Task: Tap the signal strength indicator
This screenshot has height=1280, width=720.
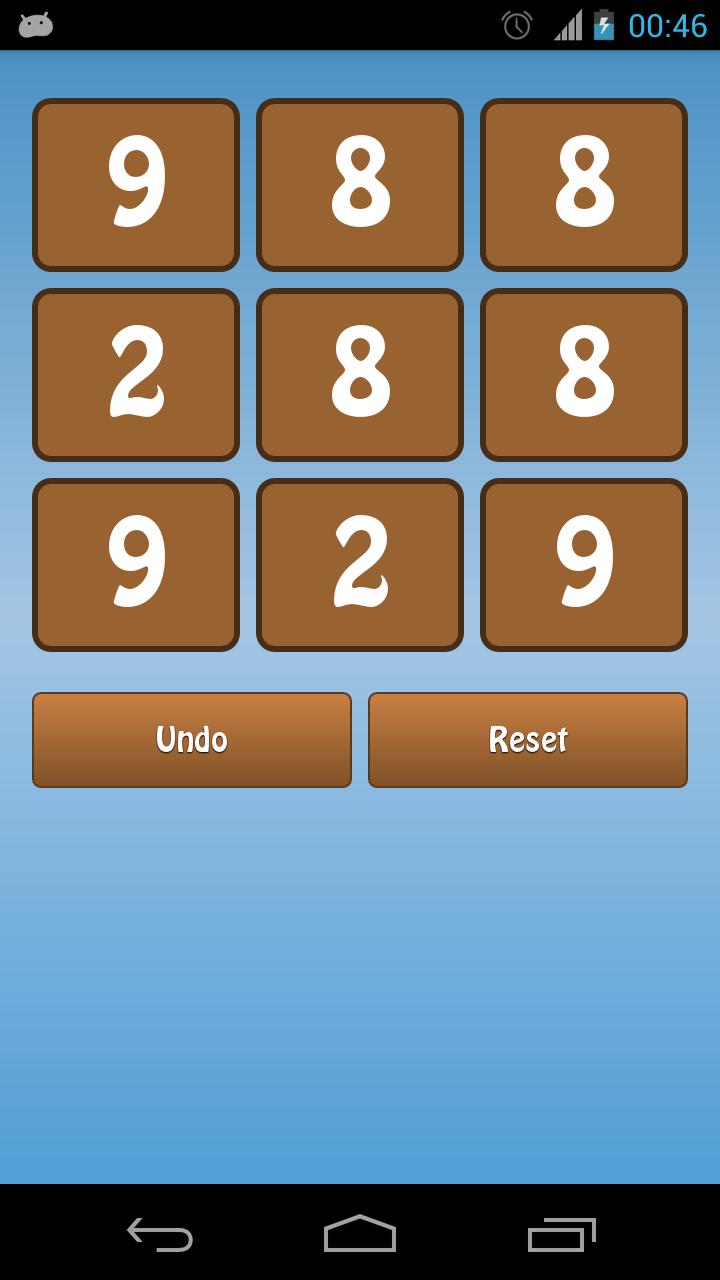Action: (x=563, y=29)
